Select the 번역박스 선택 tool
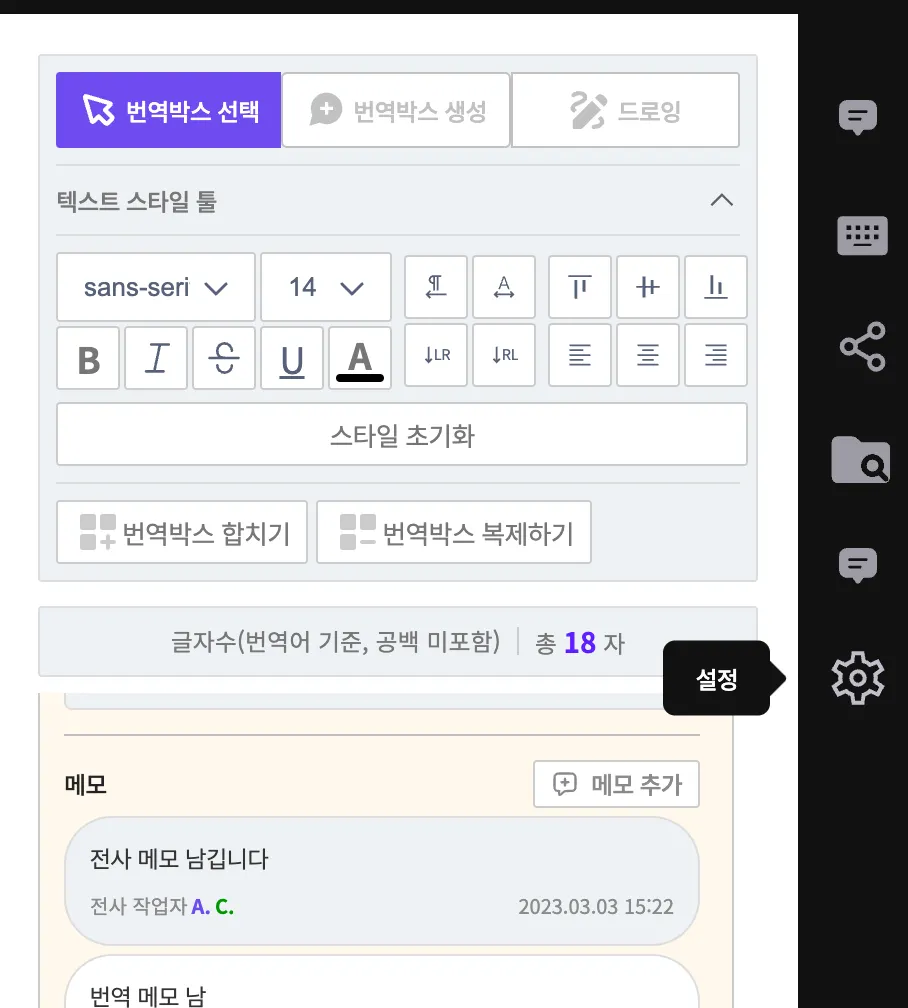Viewport: 908px width, 1008px height. click(168, 110)
